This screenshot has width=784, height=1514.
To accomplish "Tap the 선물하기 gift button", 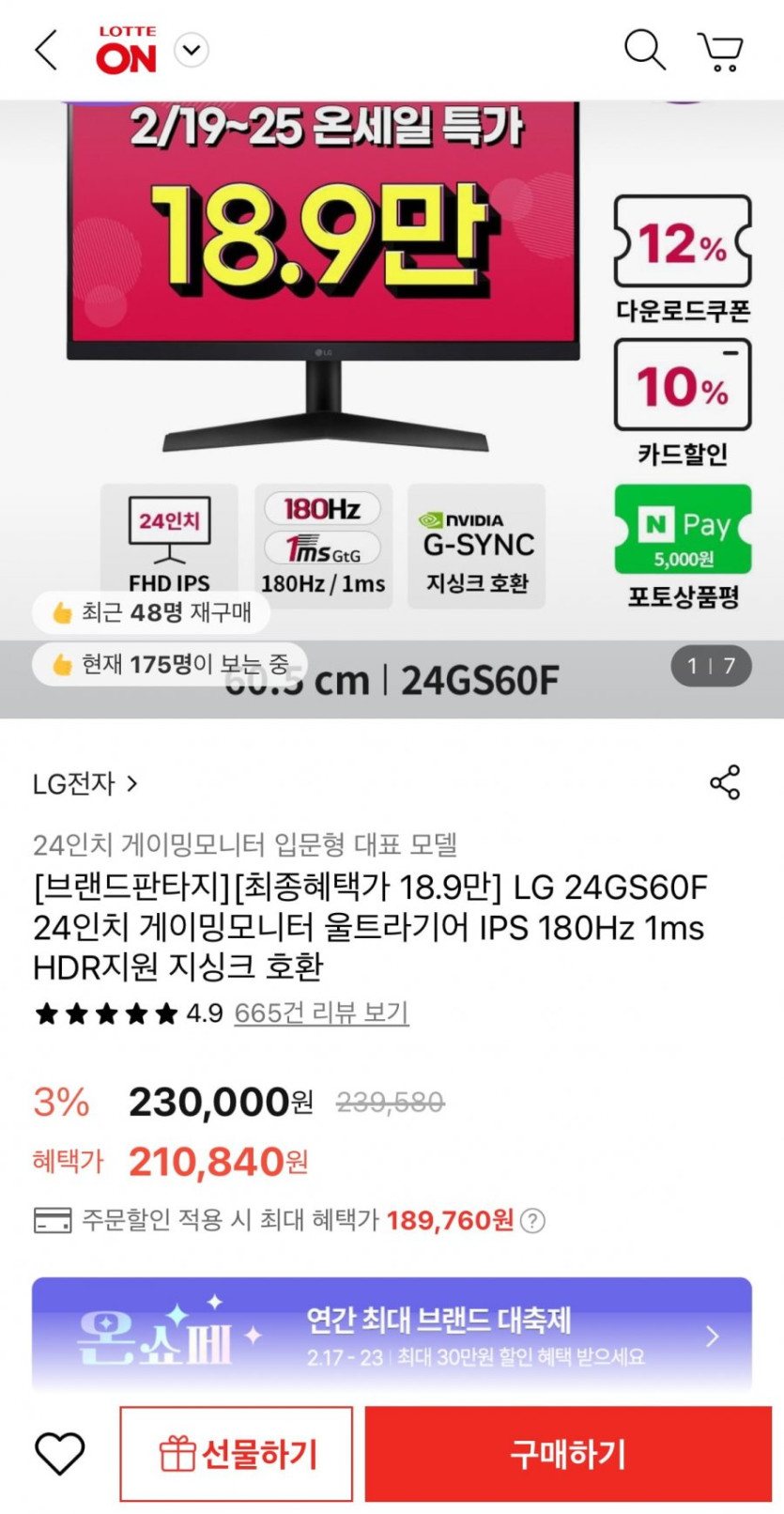I will pos(237,1454).
